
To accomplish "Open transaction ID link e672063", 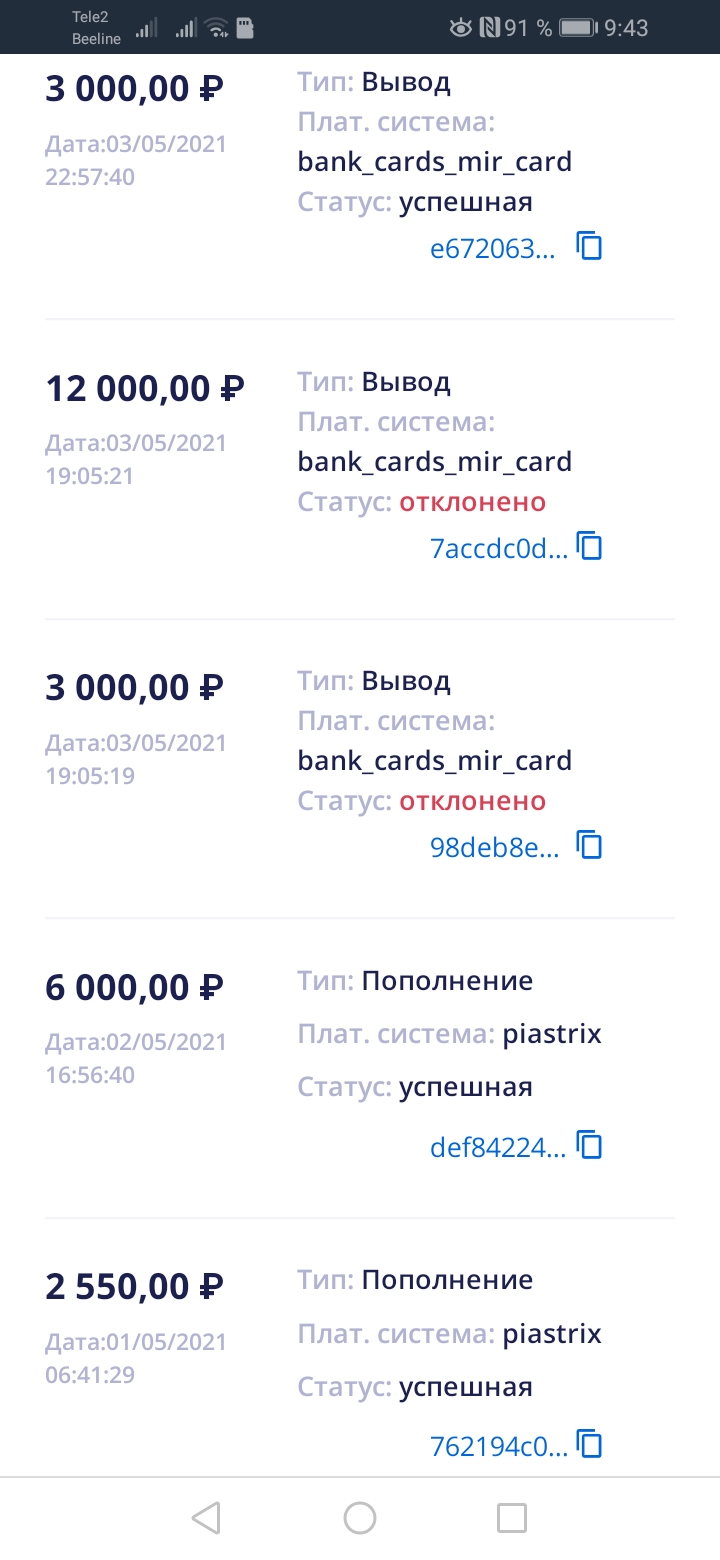I will pyautogui.click(x=492, y=249).
